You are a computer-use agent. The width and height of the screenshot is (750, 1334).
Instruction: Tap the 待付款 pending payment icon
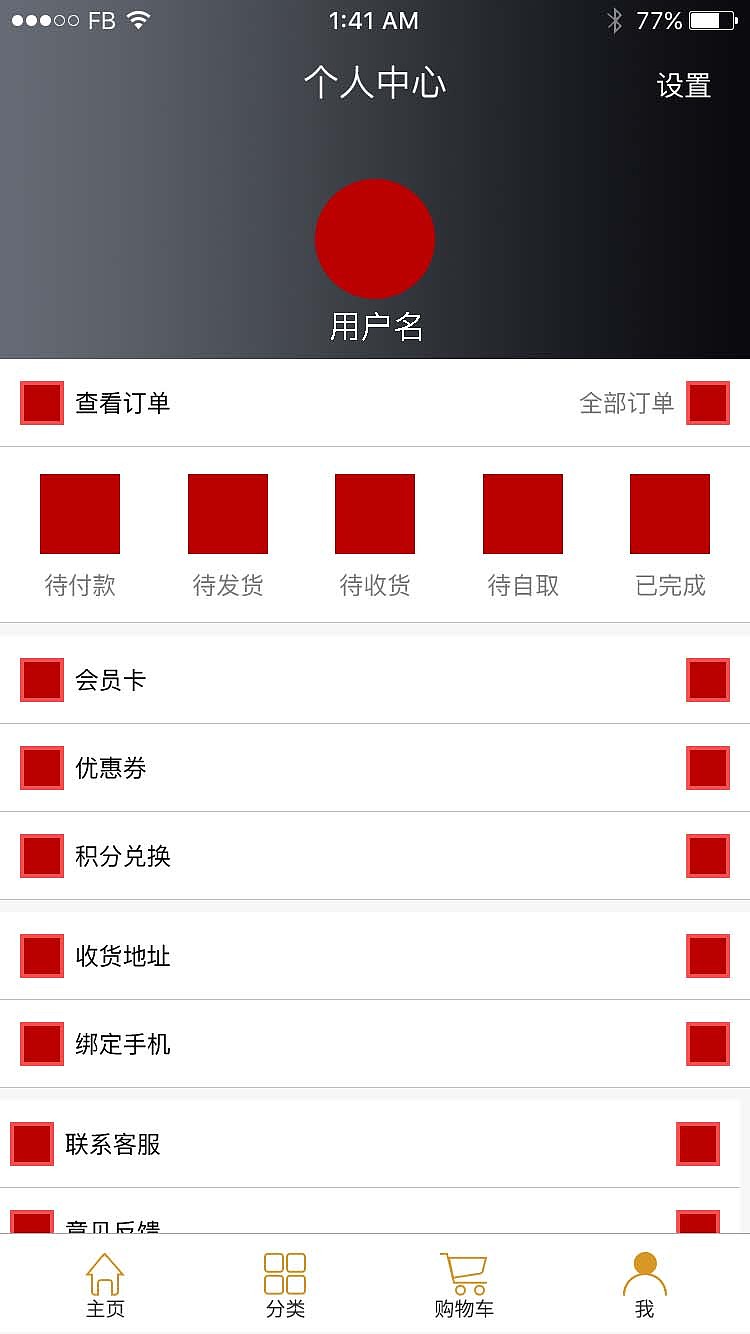tap(80, 513)
